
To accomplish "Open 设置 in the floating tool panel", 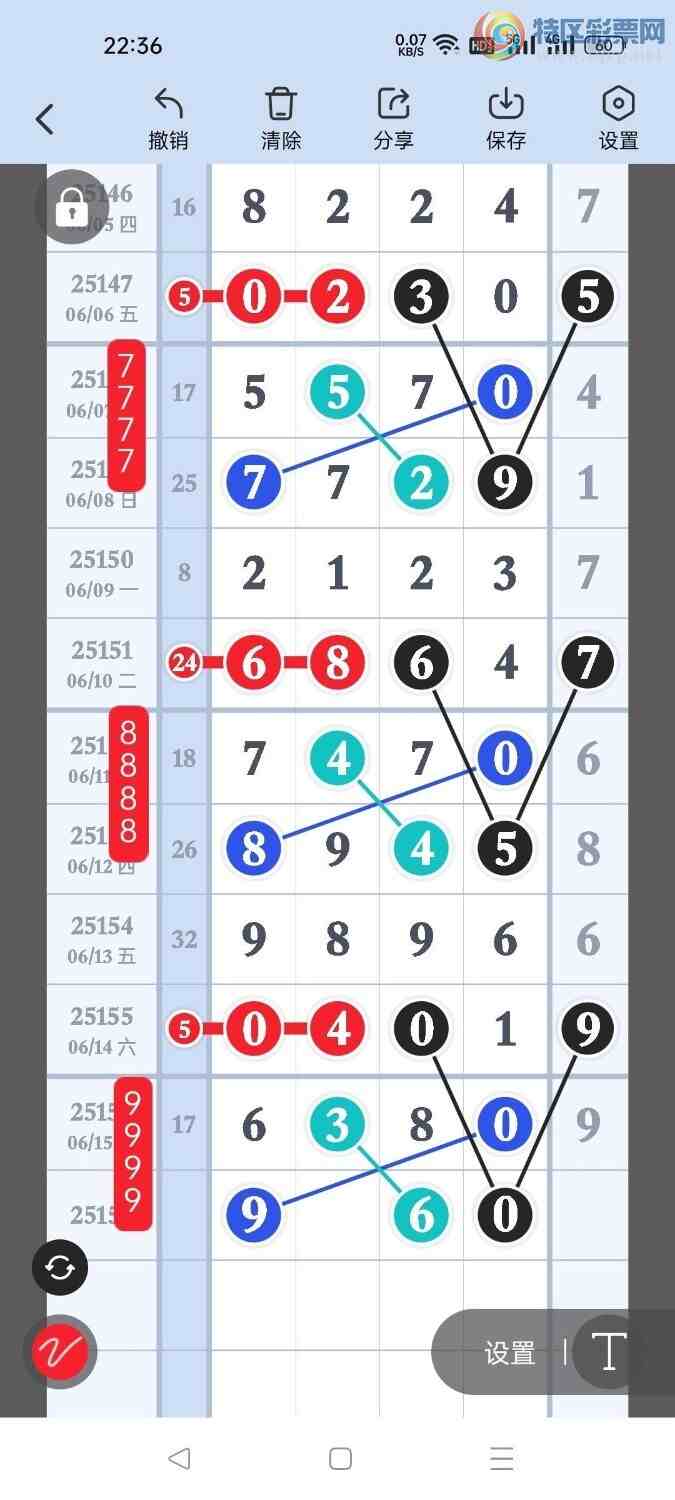I will click(x=510, y=1353).
